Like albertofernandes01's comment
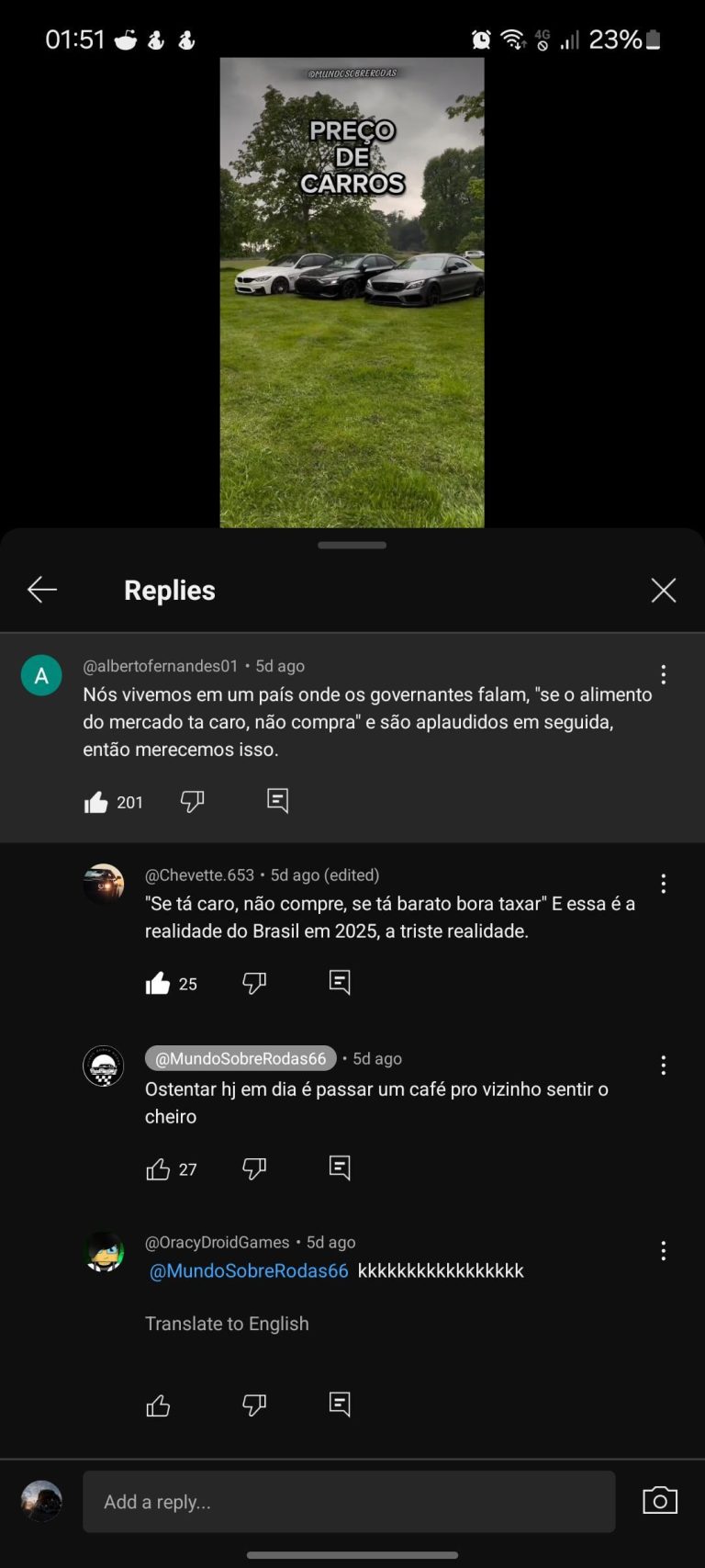The height and width of the screenshot is (1568, 705). (96, 802)
